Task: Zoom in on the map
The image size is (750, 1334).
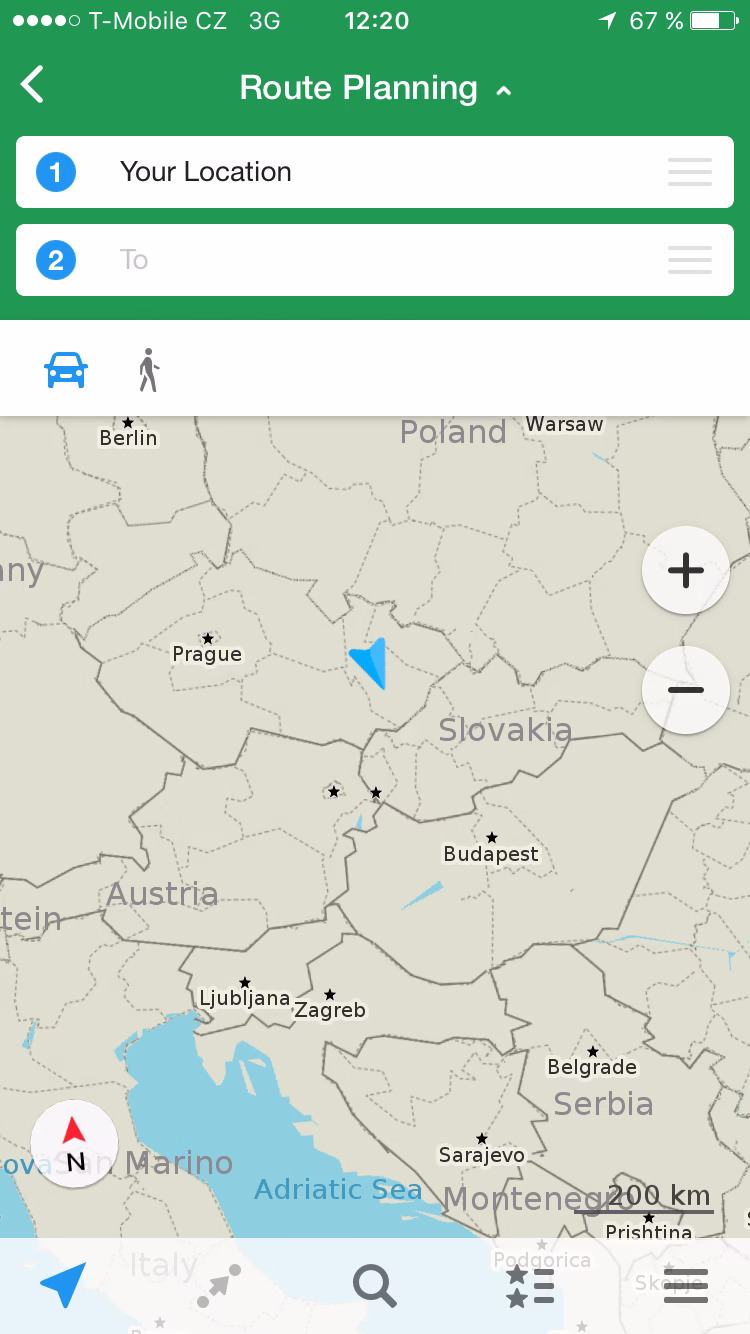Action: pos(685,571)
